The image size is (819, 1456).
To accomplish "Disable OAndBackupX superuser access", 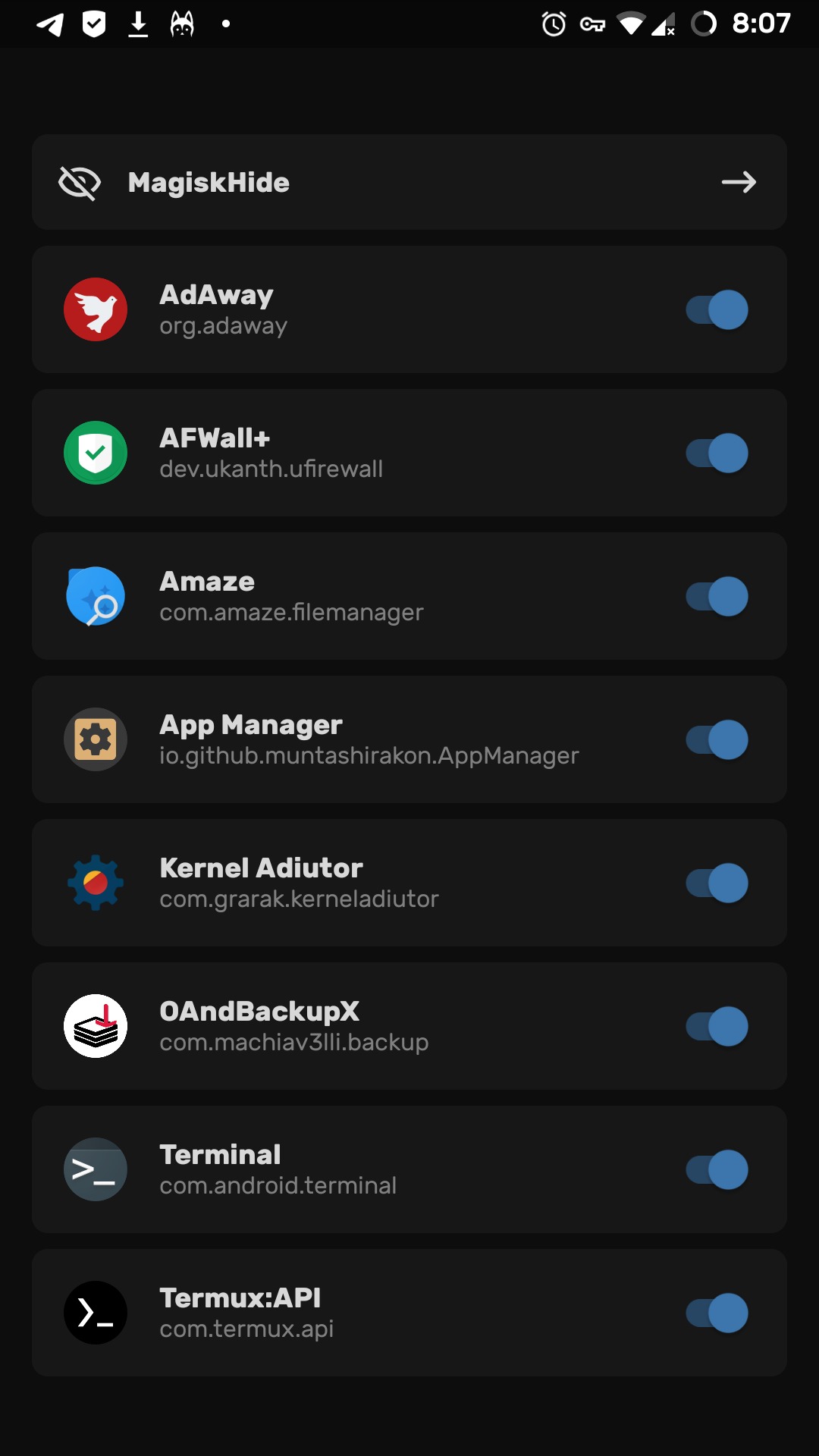I will coord(717,1026).
